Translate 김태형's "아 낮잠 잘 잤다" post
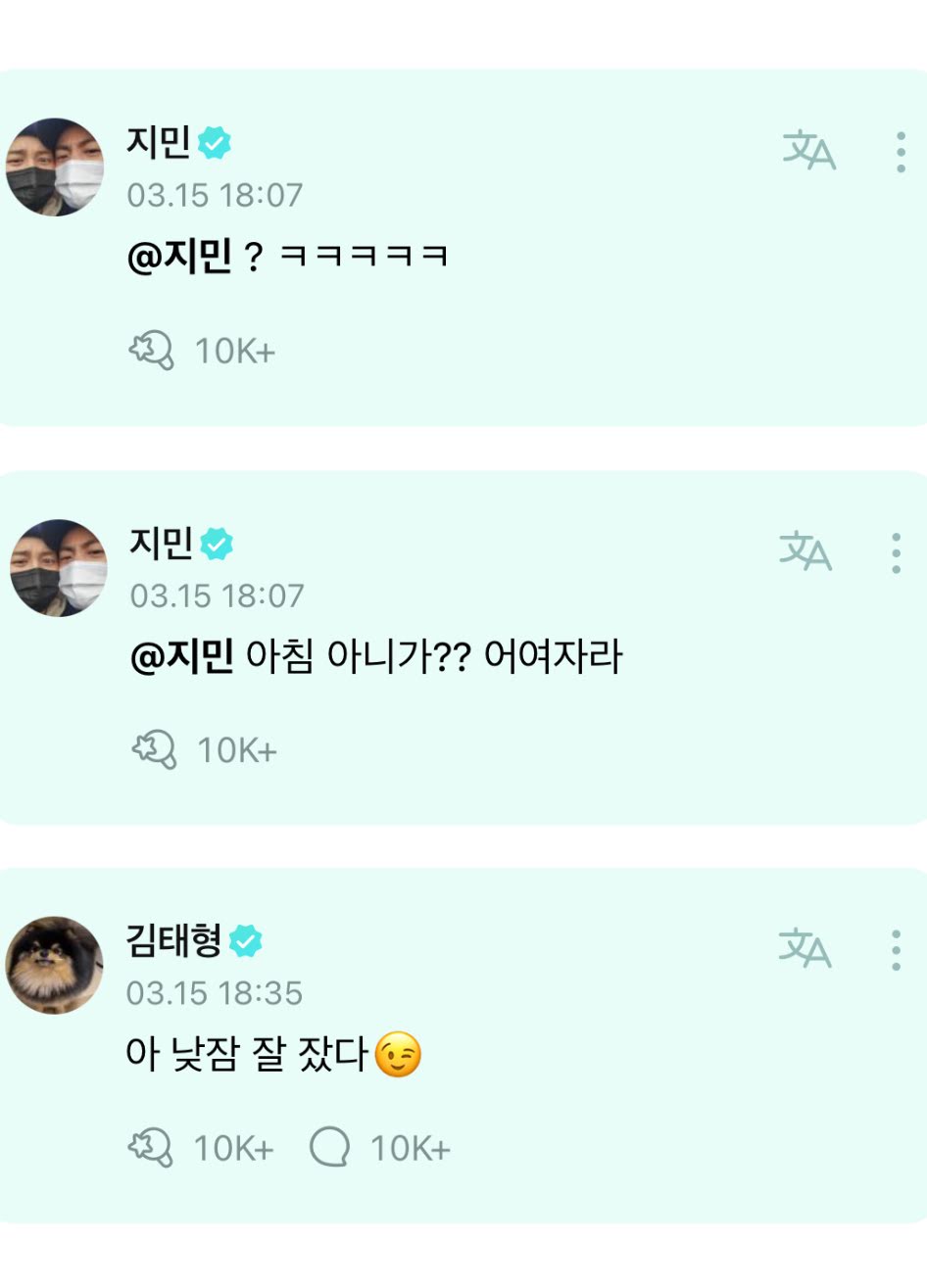Image resolution: width=927 pixels, height=1288 pixels. pos(805,948)
